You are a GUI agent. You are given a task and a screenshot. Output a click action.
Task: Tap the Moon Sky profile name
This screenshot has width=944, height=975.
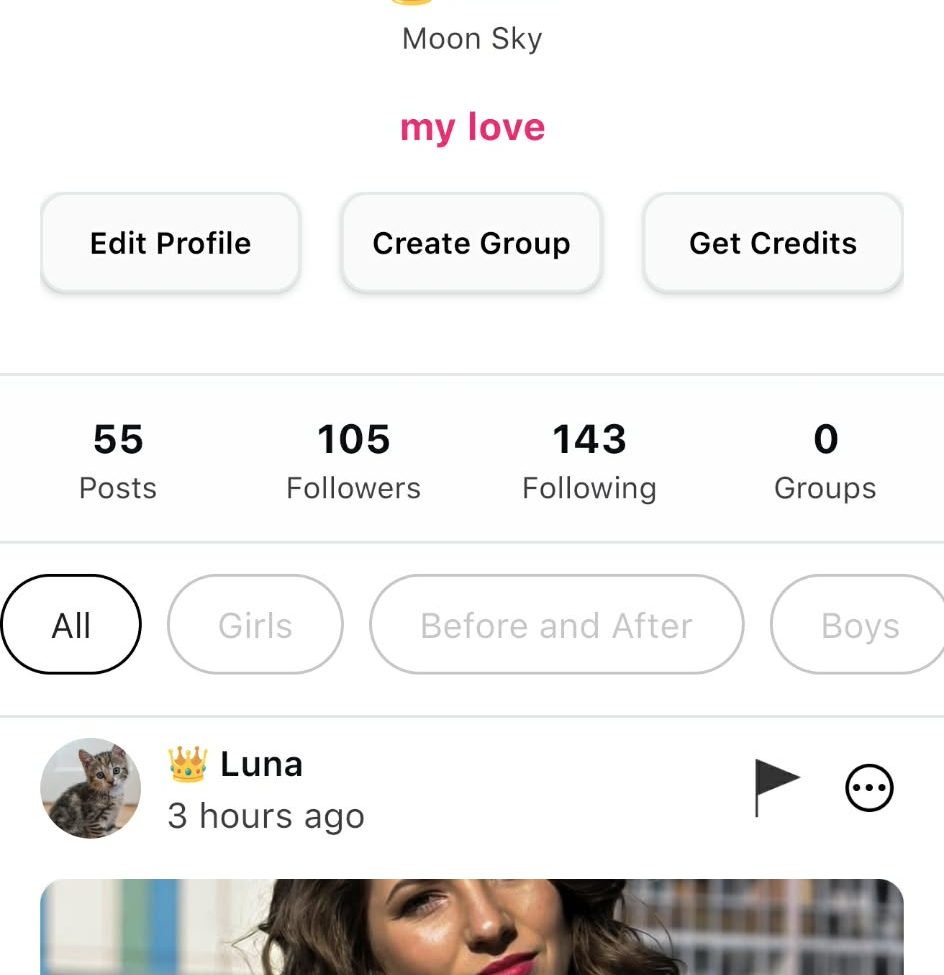click(x=471, y=38)
